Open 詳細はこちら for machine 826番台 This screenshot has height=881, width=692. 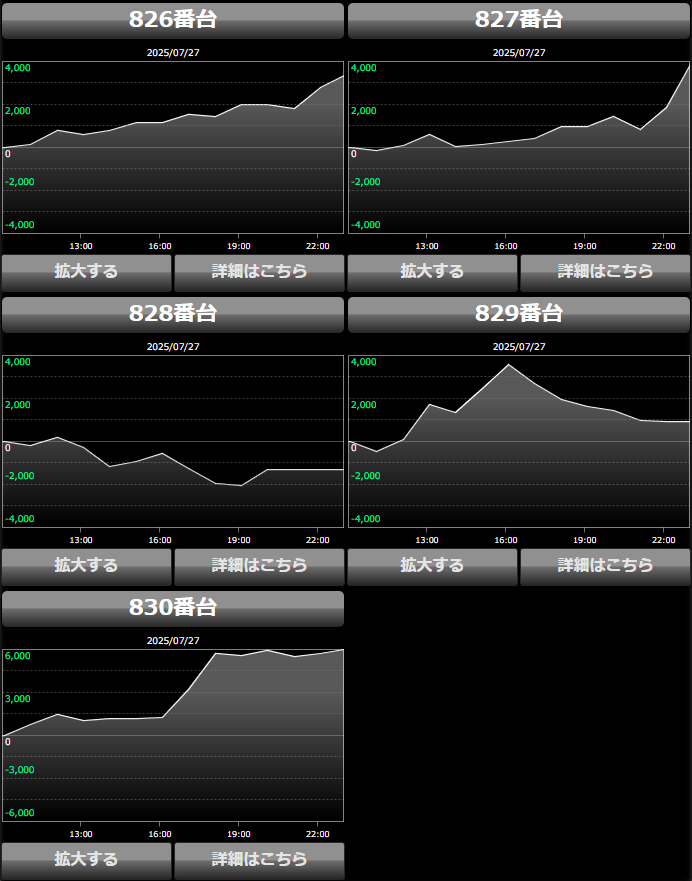pyautogui.click(x=259, y=272)
